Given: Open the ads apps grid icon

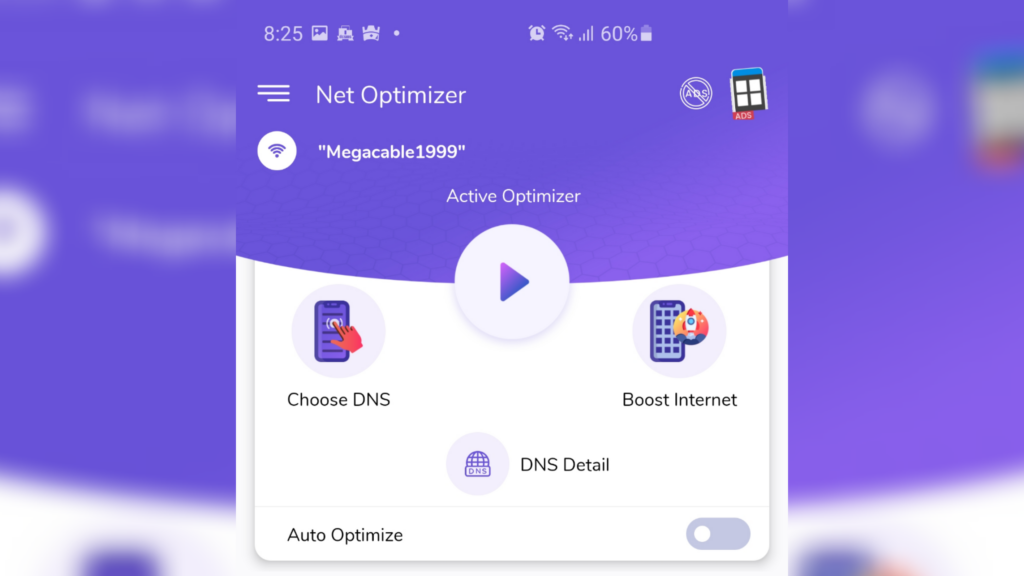Looking at the screenshot, I should point(748,93).
